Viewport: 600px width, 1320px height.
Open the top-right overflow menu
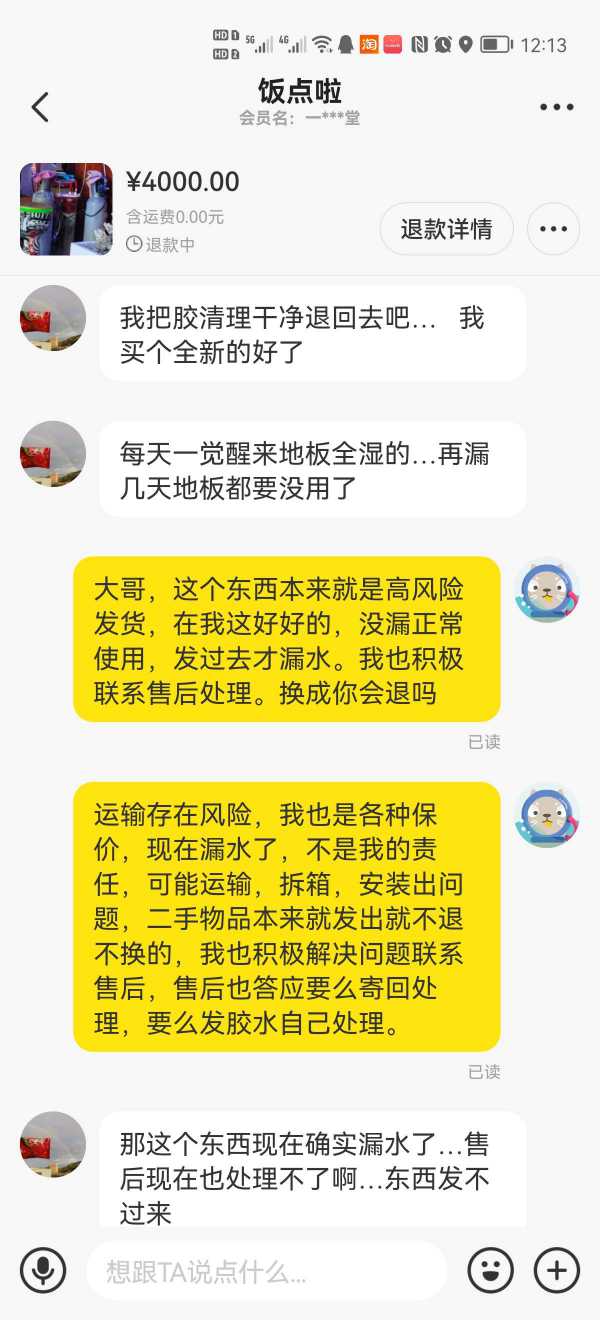click(556, 107)
